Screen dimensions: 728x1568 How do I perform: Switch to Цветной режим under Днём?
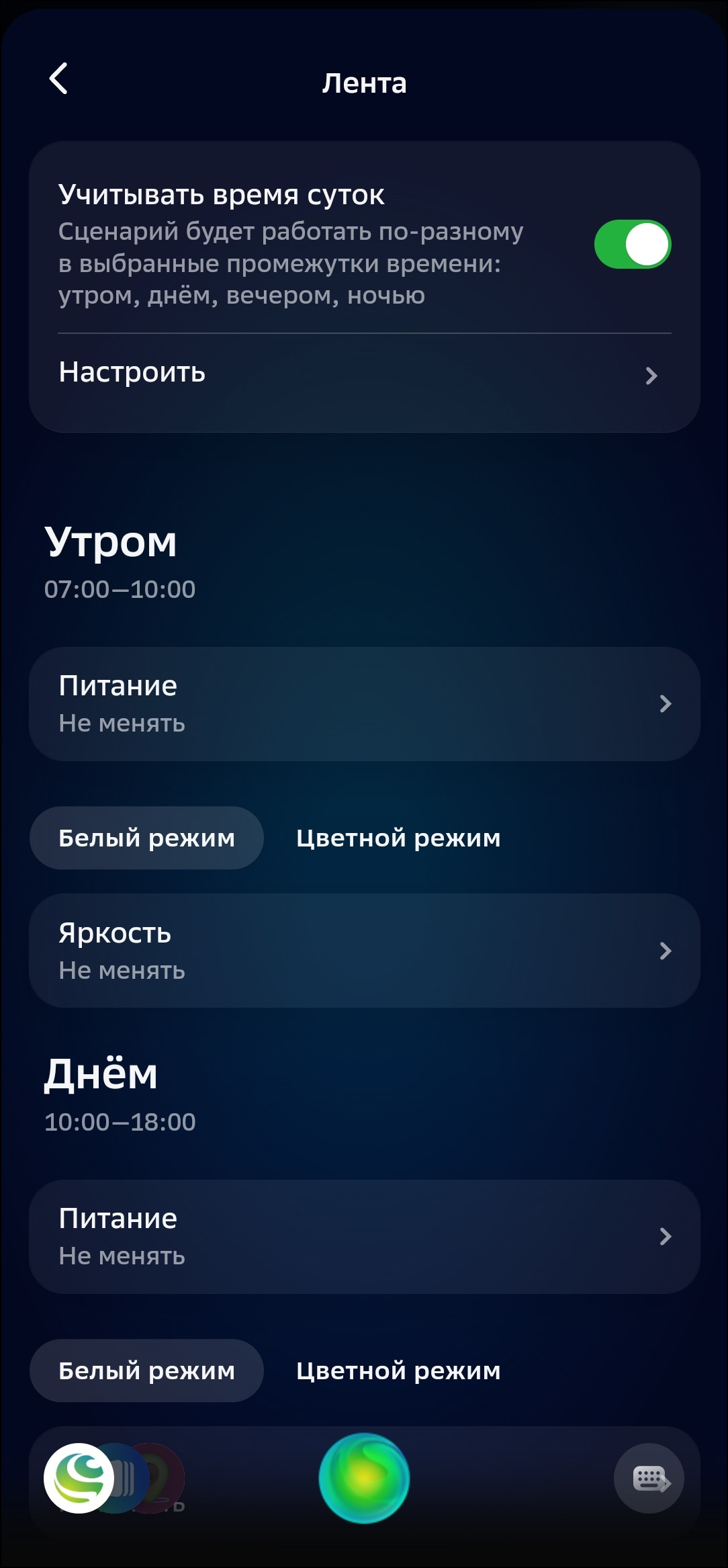click(398, 1370)
